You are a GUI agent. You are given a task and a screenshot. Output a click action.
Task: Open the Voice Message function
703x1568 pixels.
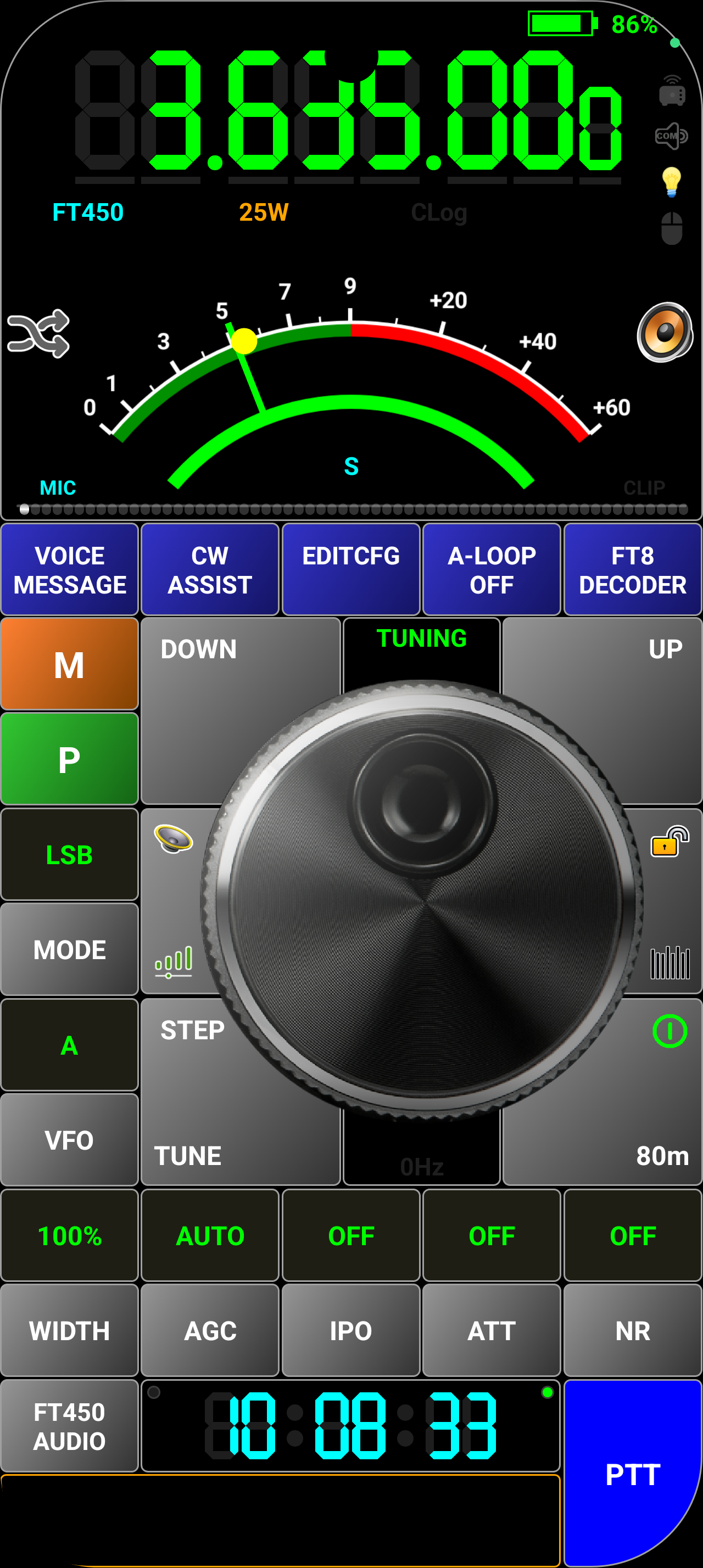pos(69,570)
